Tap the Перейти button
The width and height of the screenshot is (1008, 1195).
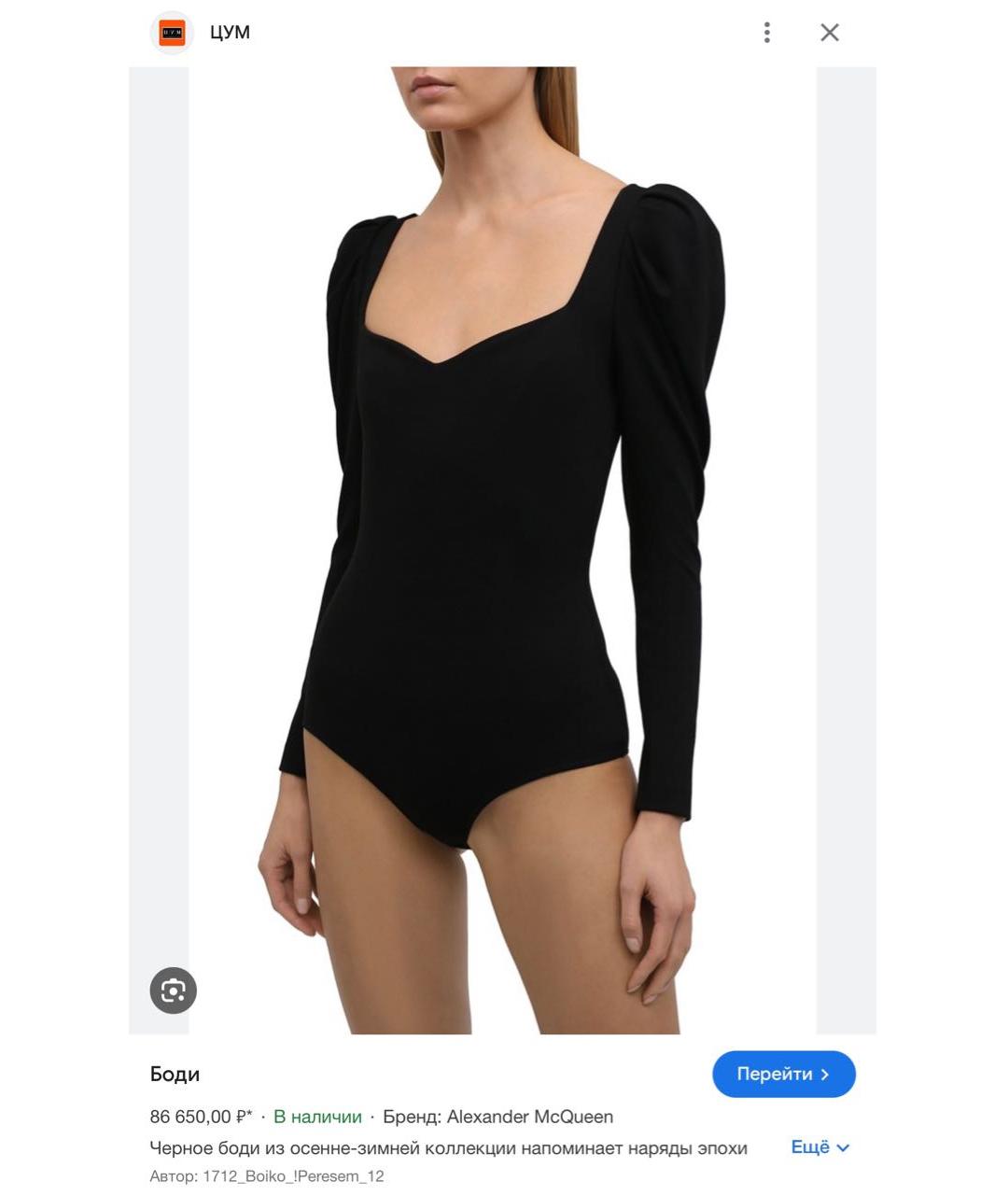point(783,1074)
